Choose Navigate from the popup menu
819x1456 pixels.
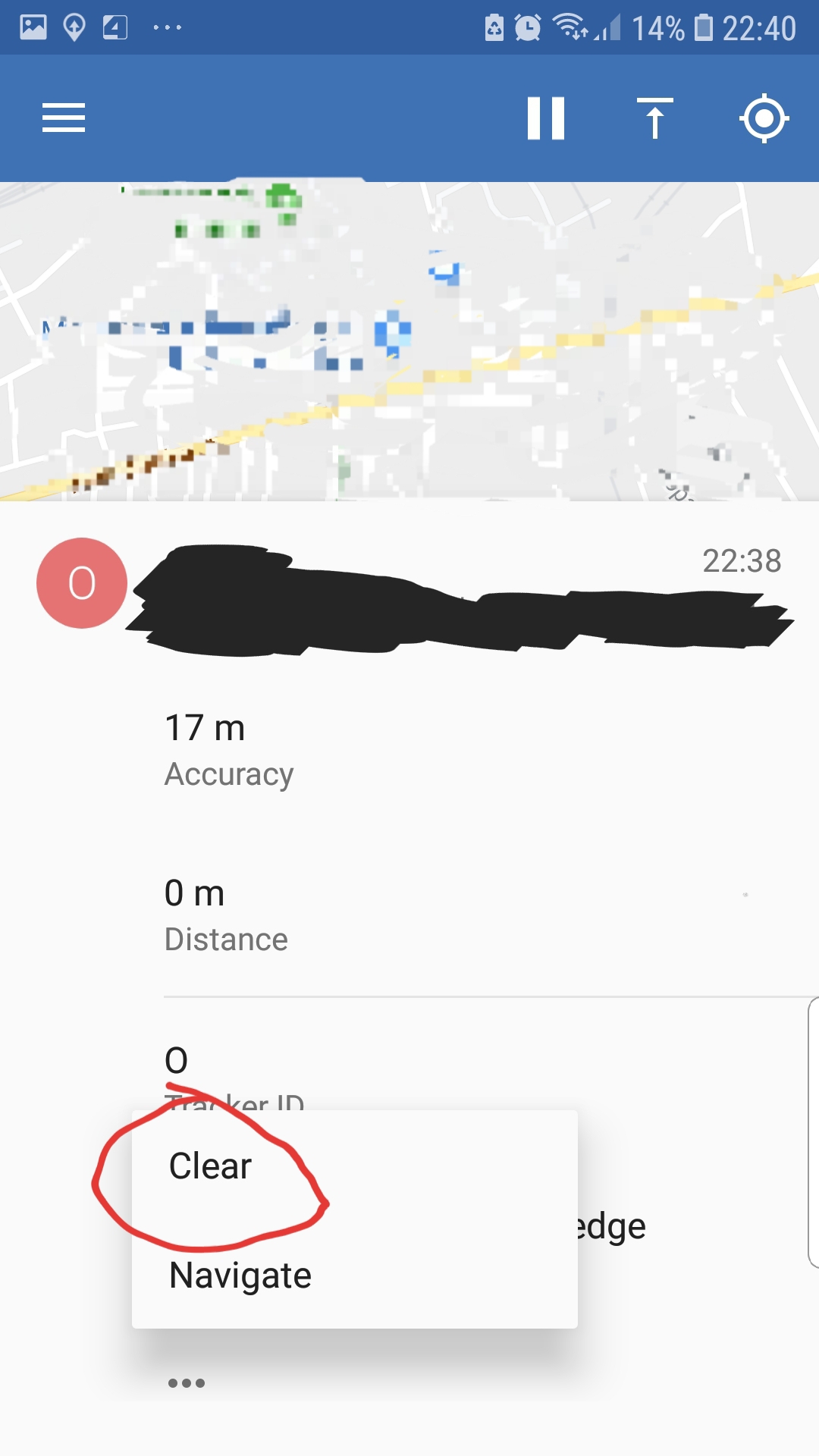[240, 1276]
